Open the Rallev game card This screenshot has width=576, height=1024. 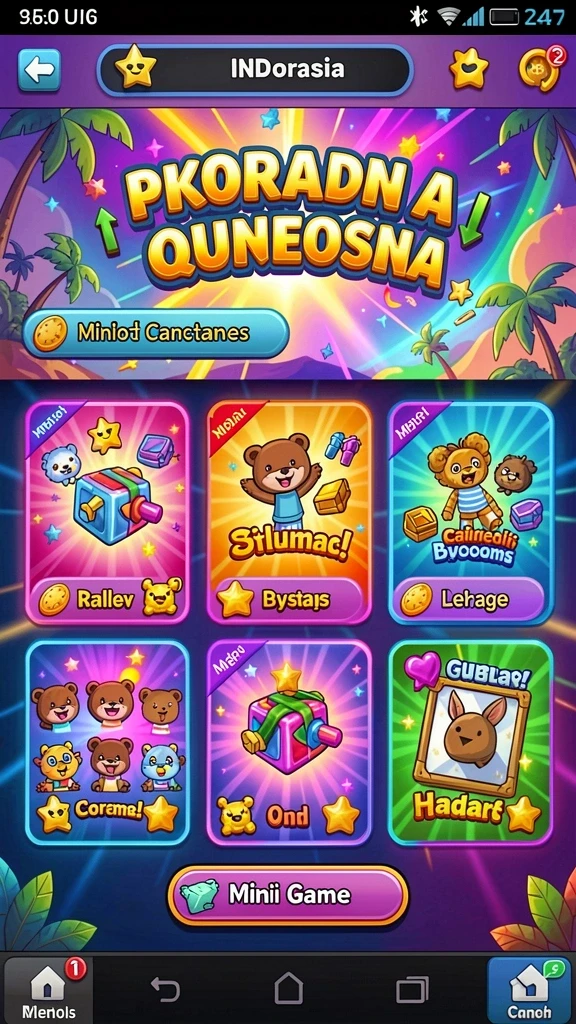(107, 513)
